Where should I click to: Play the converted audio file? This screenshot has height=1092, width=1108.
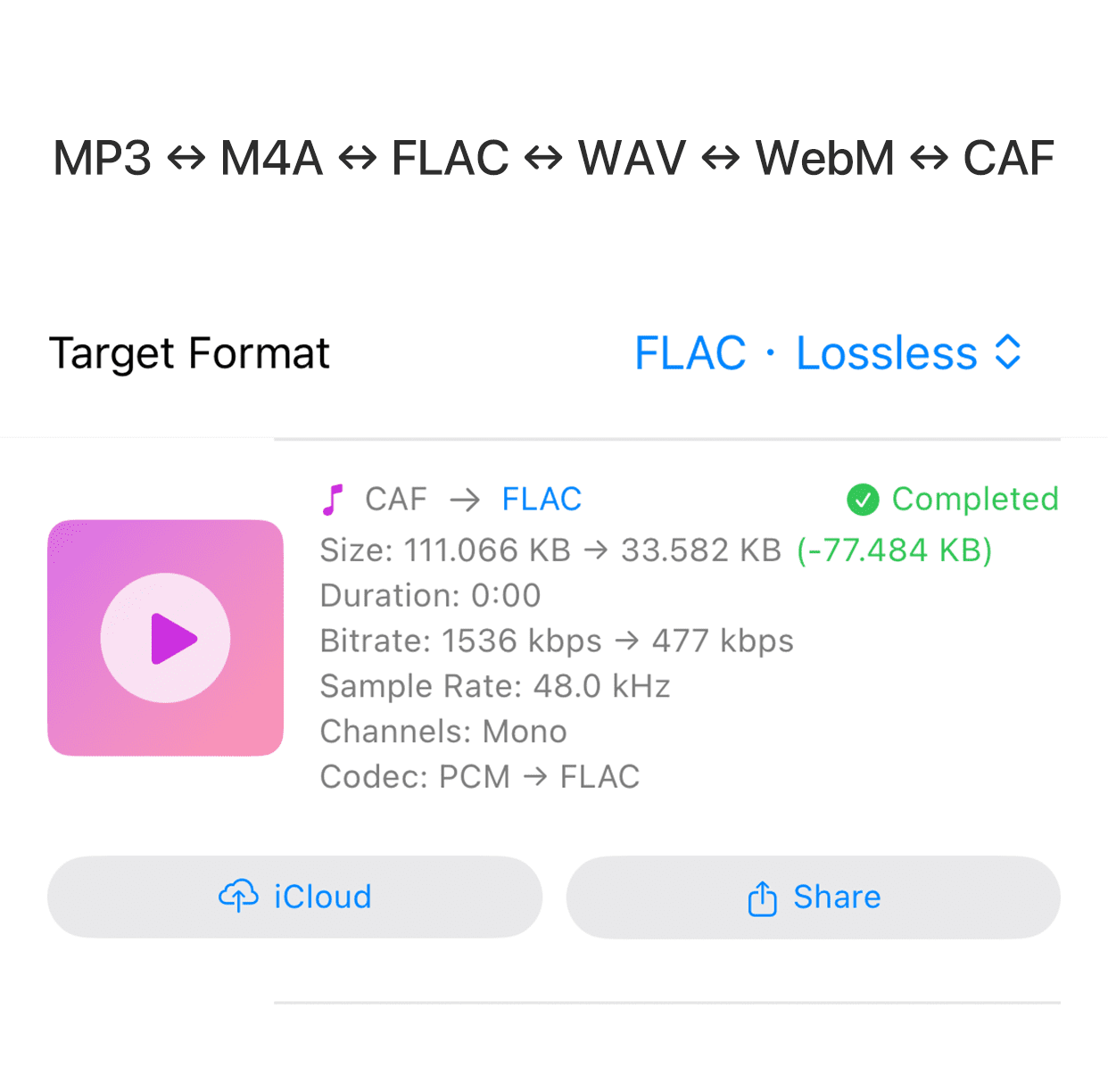[166, 638]
